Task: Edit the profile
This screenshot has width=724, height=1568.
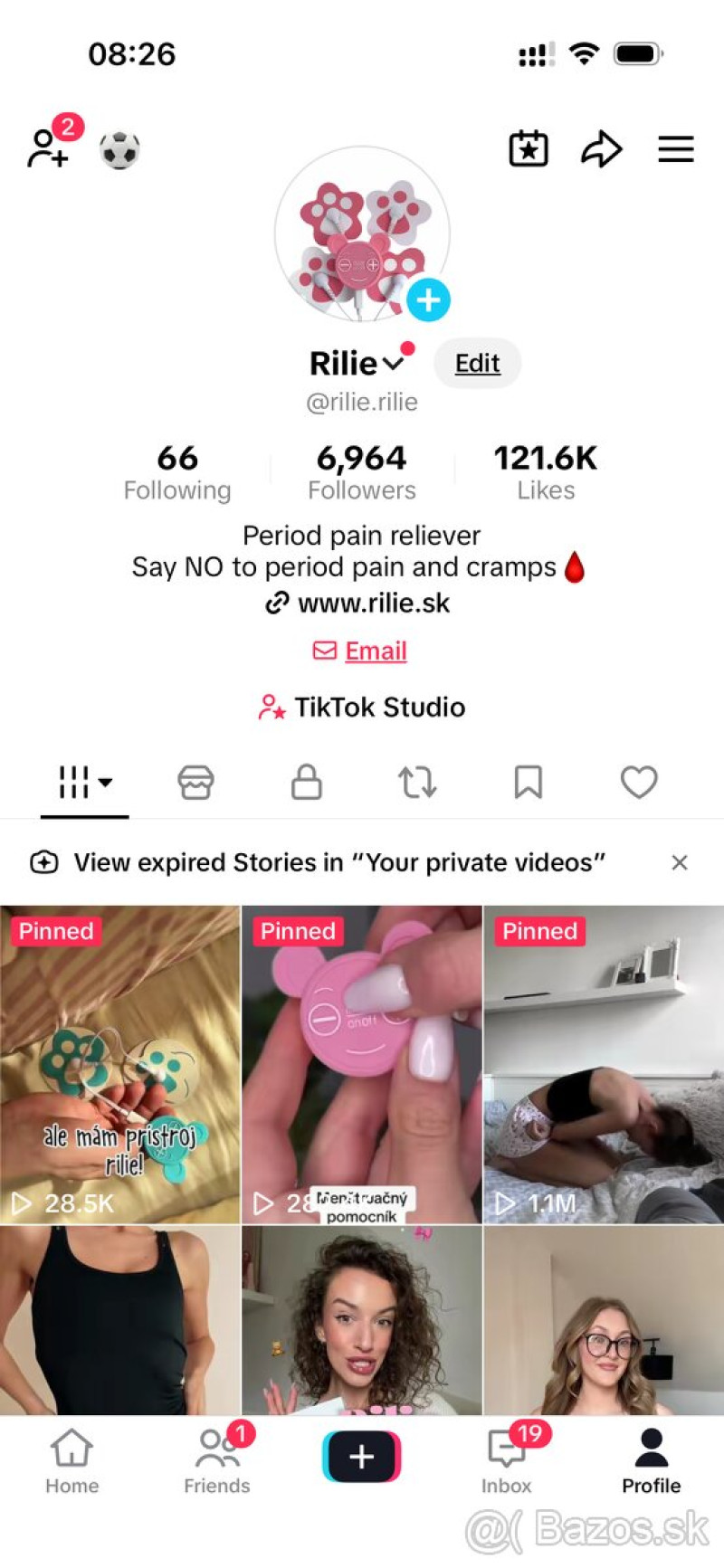Action: pos(477,363)
